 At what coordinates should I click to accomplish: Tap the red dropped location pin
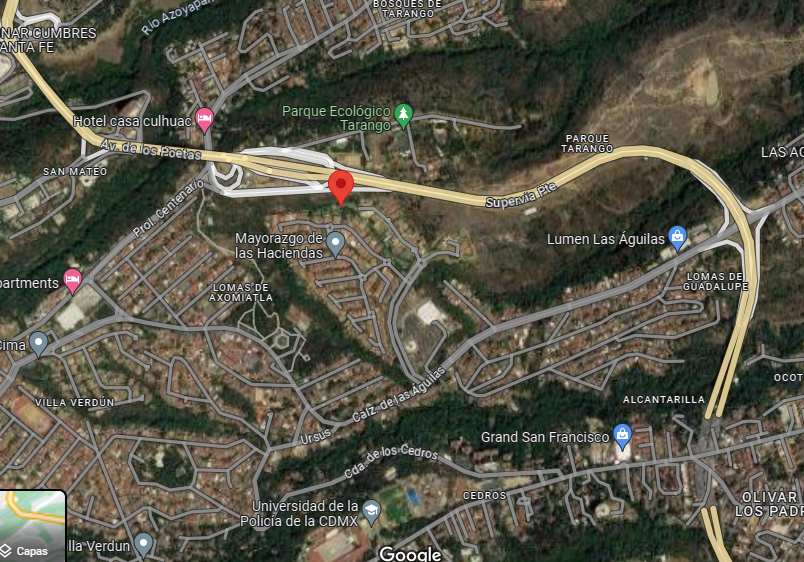tap(341, 188)
